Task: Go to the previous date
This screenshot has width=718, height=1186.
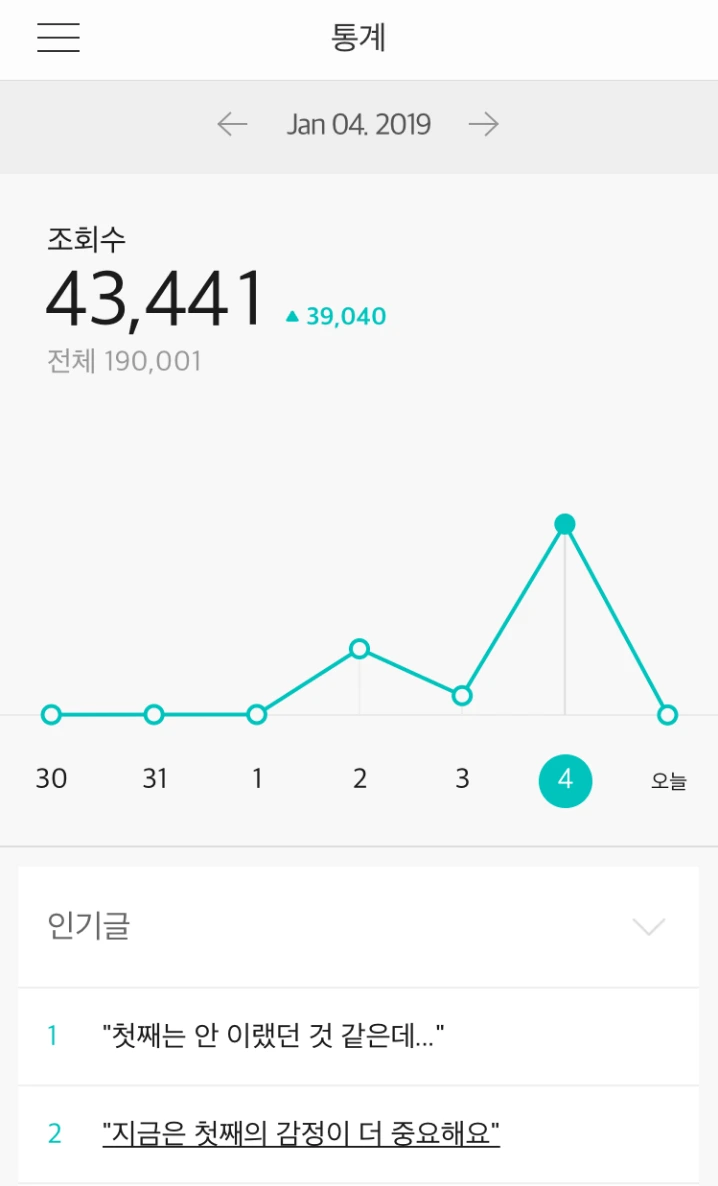Action: [232, 124]
